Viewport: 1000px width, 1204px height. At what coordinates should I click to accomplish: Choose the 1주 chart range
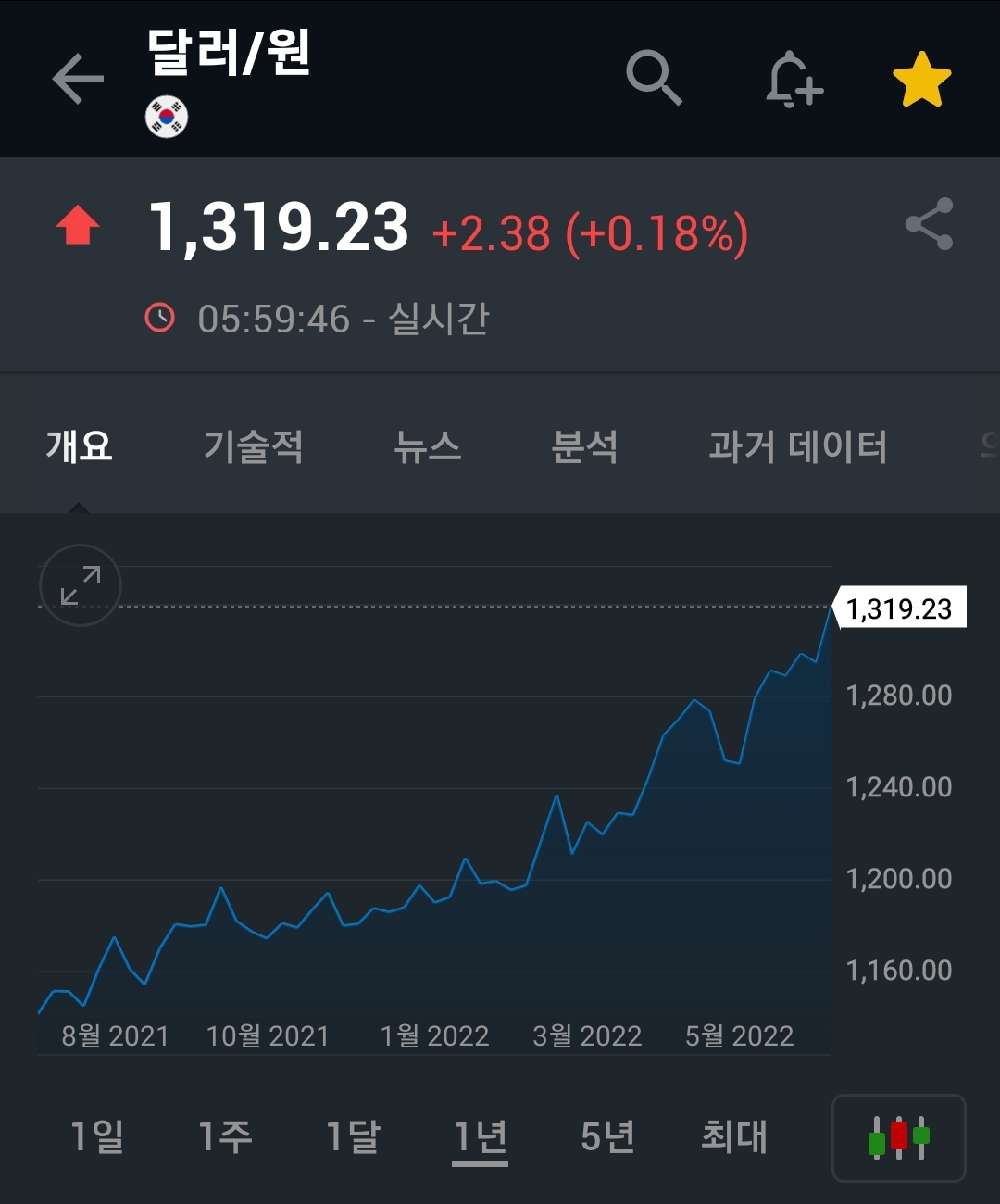coord(225,1136)
